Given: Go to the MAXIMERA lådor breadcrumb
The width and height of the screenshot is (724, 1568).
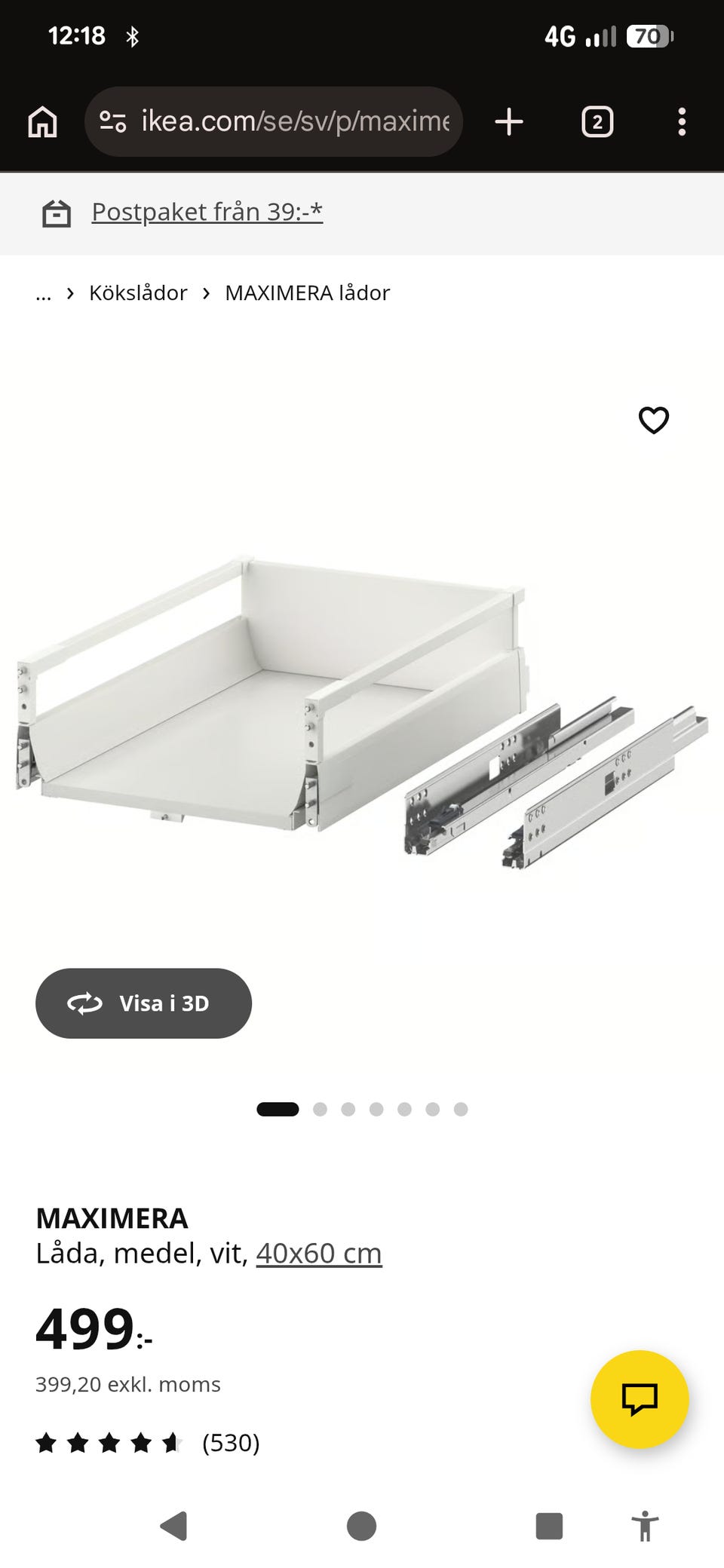Looking at the screenshot, I should [308, 292].
